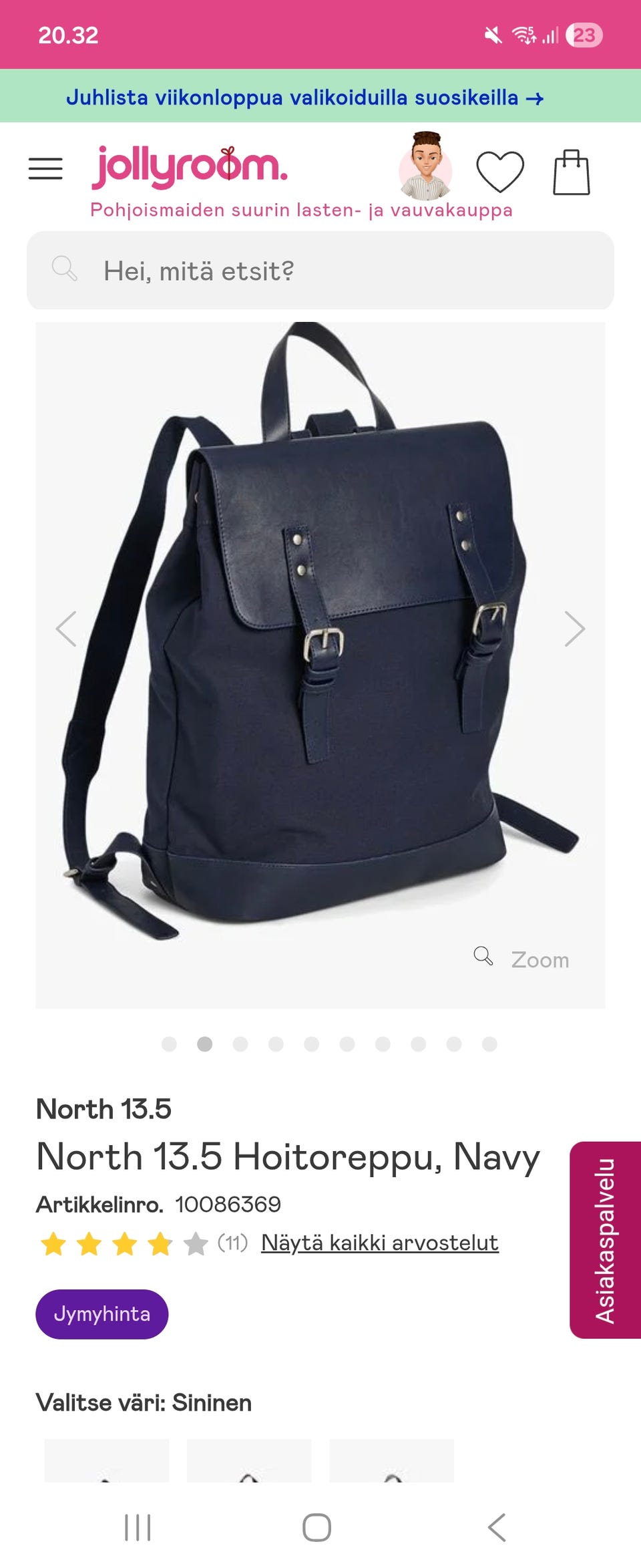This screenshot has width=641, height=1568.
Task: Tap the Jollyroom logo to go home
Action: click(x=190, y=167)
